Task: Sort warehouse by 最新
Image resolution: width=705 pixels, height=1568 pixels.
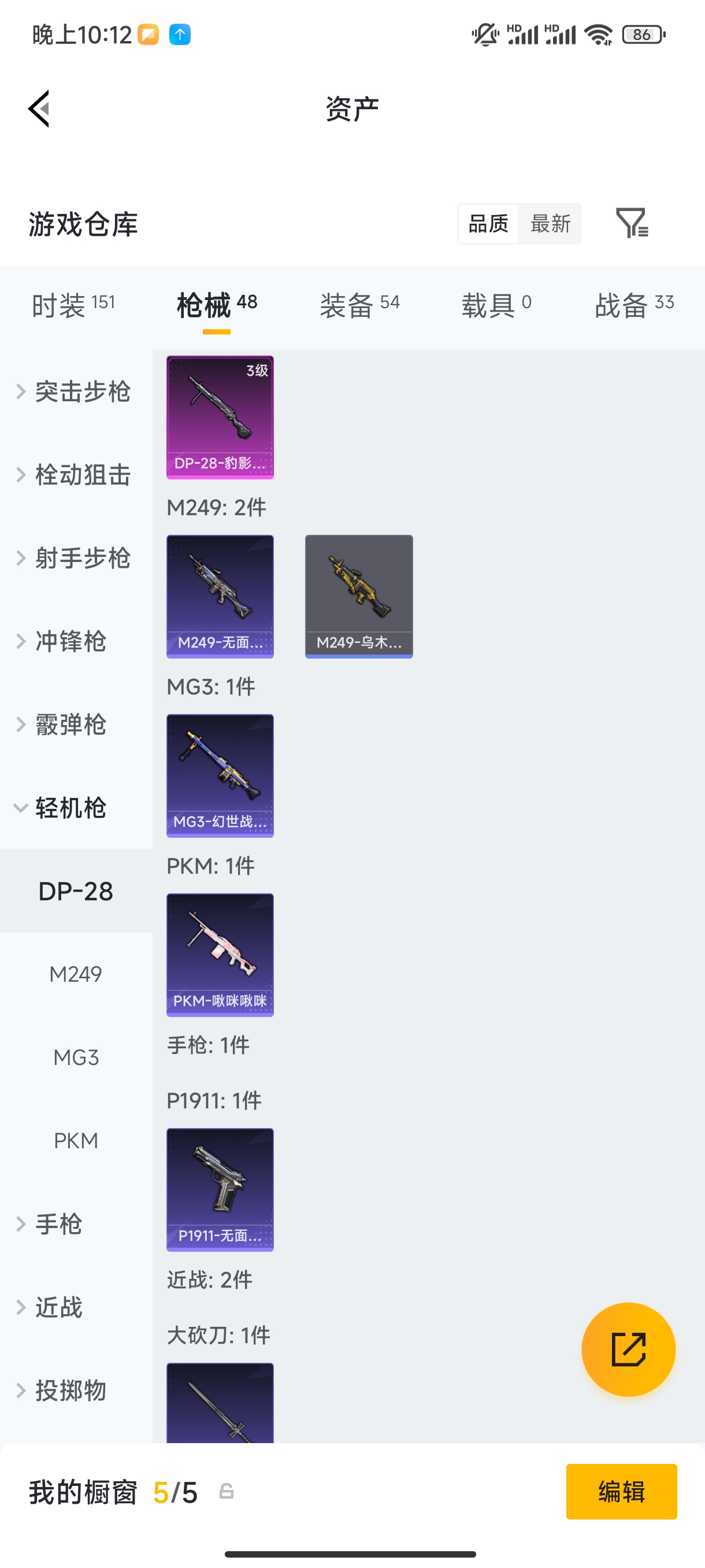Action: click(550, 223)
